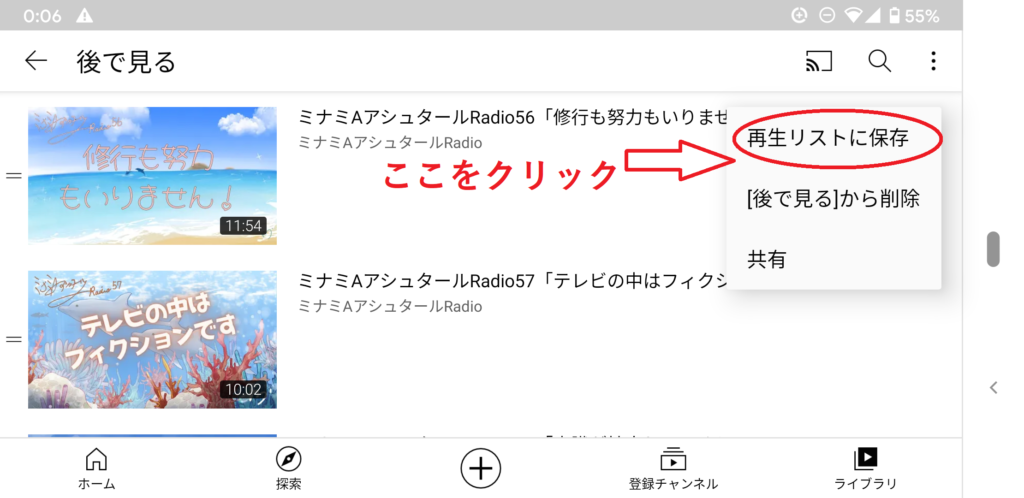Open the ミナミAアシュタールRadio57 video

152,339
